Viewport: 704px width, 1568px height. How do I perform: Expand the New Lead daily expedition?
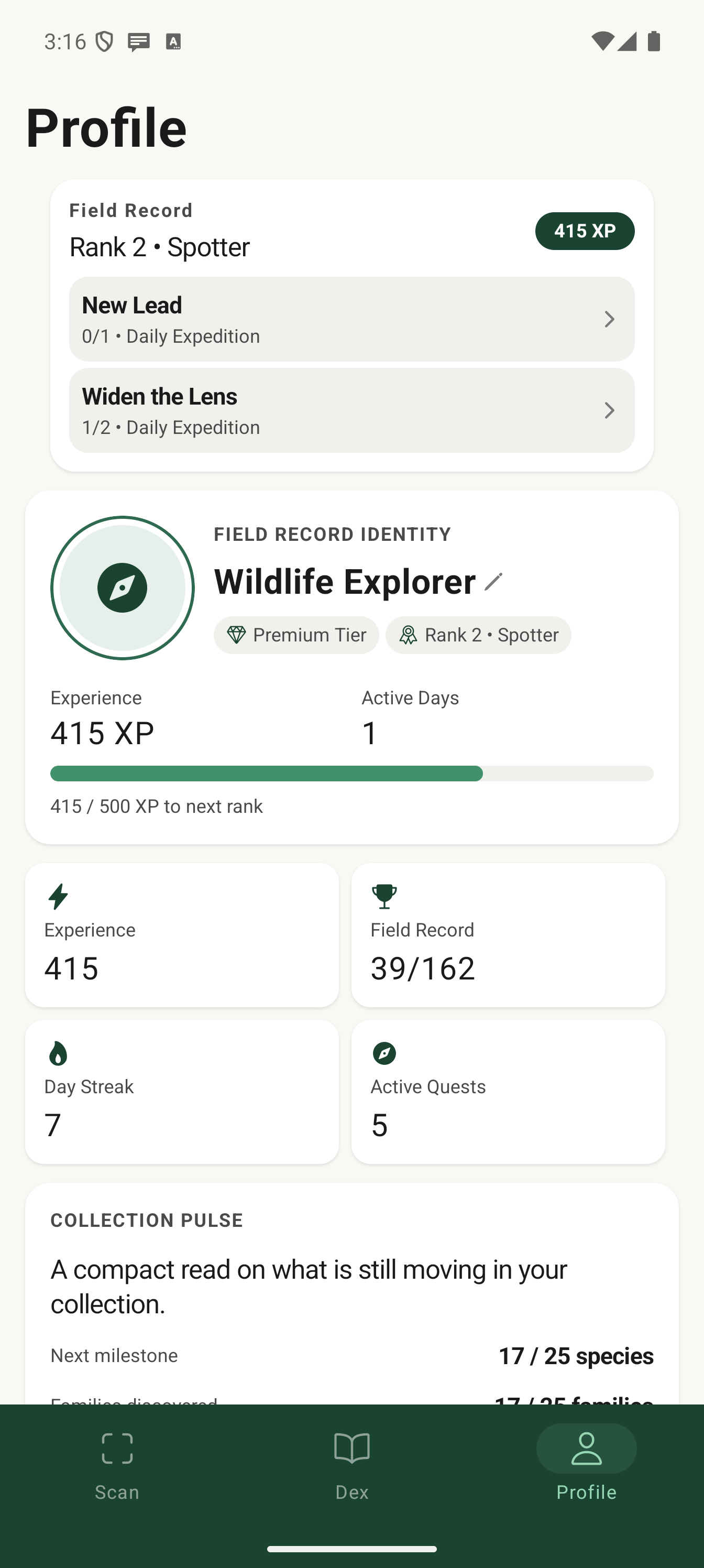tap(351, 319)
